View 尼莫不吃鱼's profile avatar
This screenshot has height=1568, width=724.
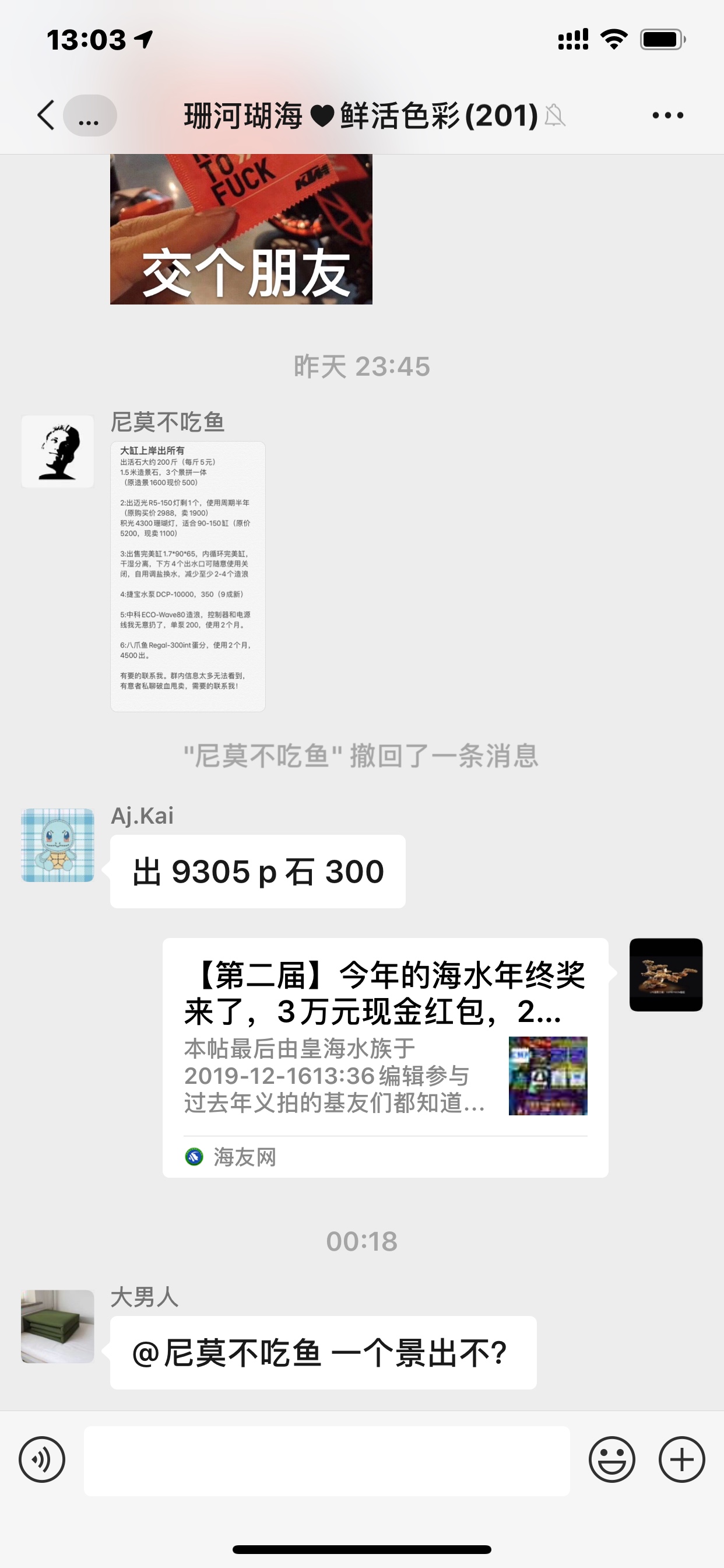58,452
